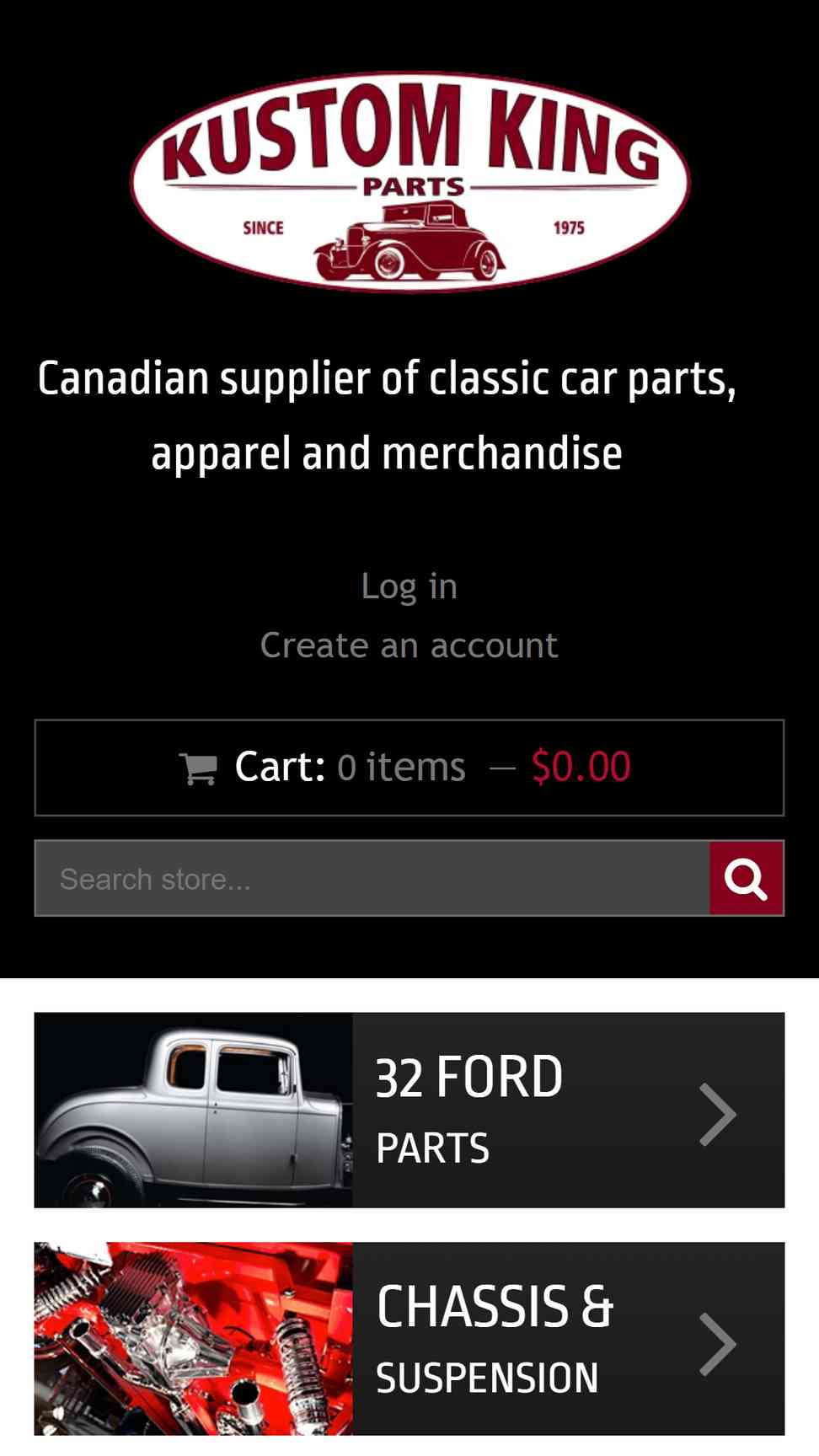Open the shopping cart
Image resolution: width=819 pixels, height=1456 pixels.
click(x=409, y=768)
